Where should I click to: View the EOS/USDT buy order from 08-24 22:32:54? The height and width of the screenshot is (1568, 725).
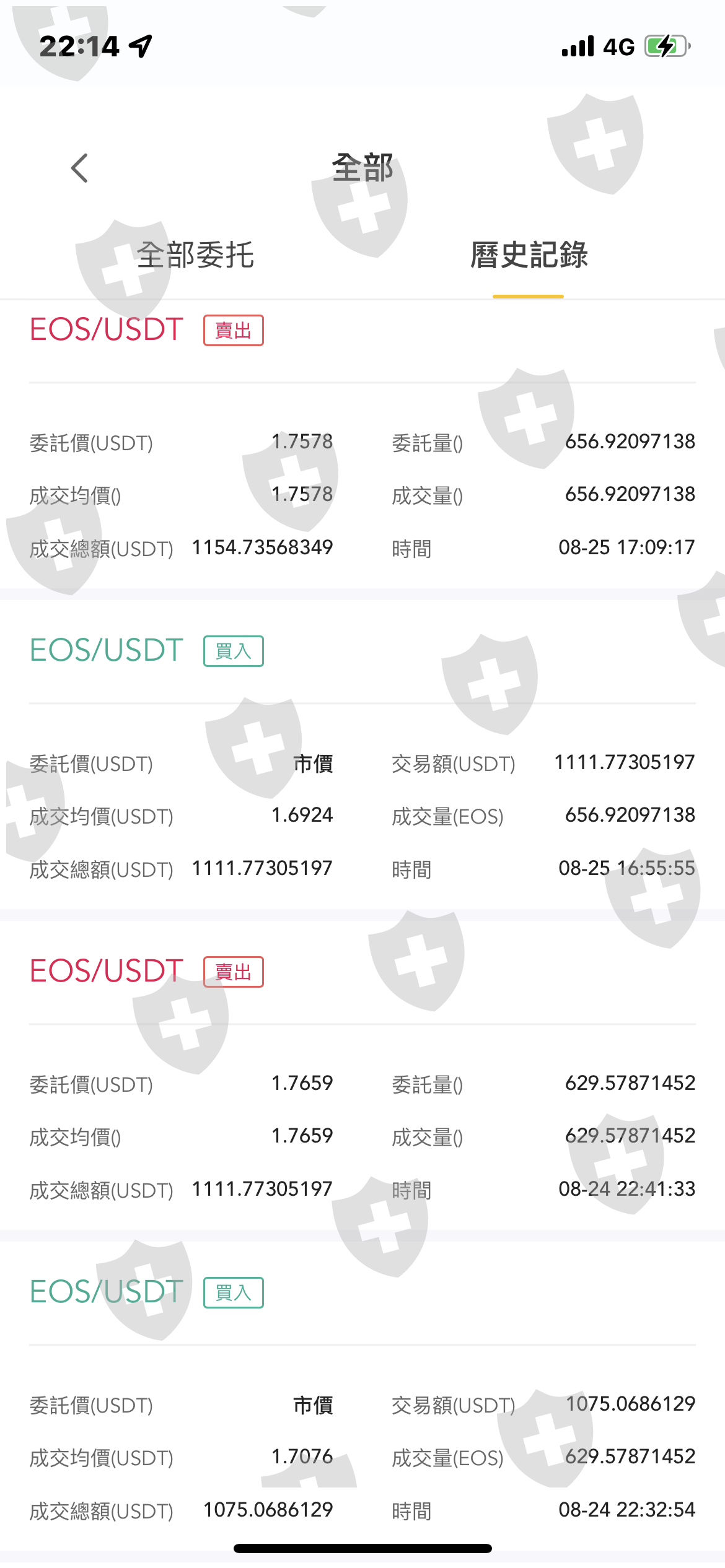coord(362,1406)
